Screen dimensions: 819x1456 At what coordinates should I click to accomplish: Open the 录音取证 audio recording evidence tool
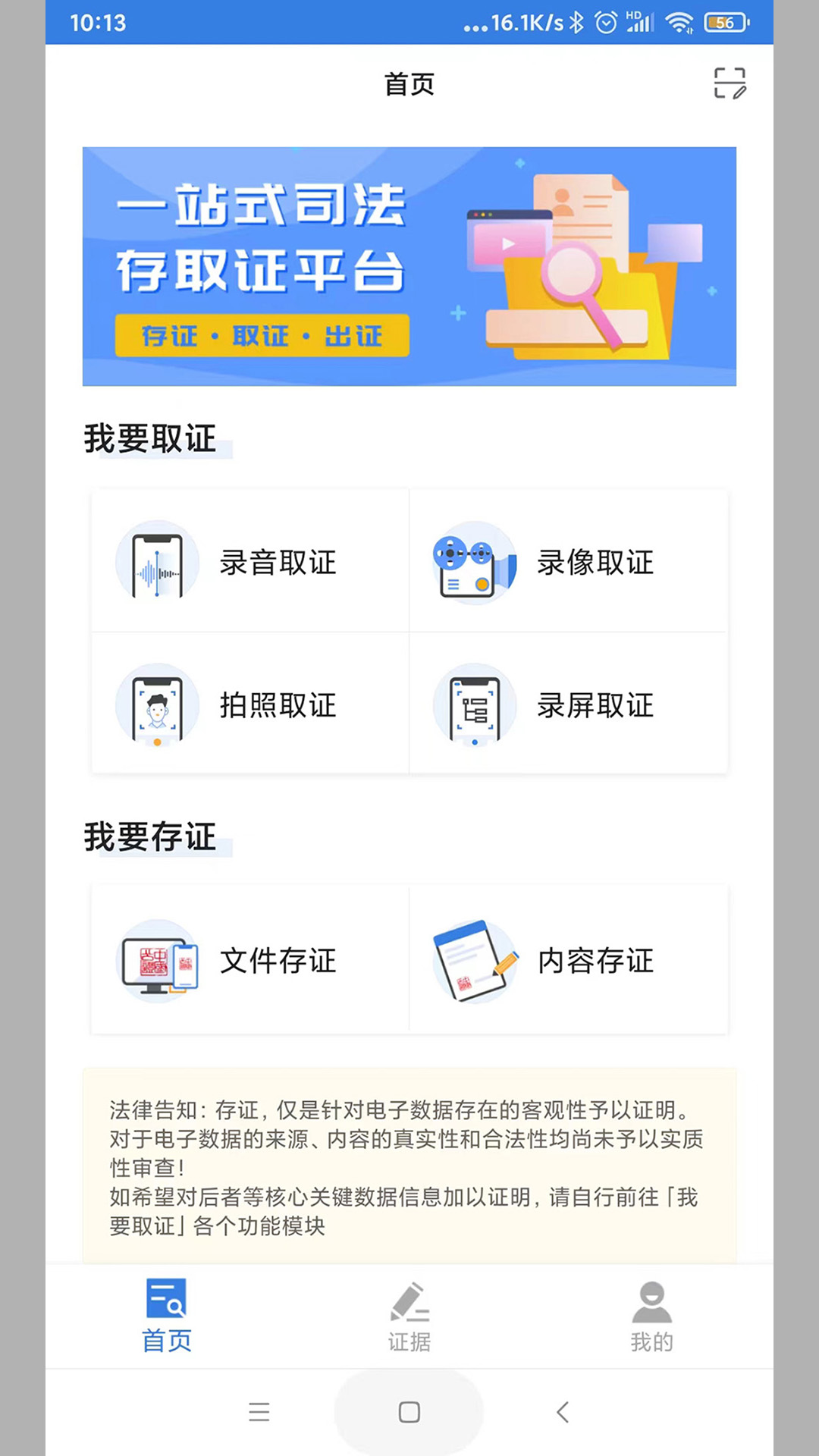pyautogui.click(x=250, y=561)
